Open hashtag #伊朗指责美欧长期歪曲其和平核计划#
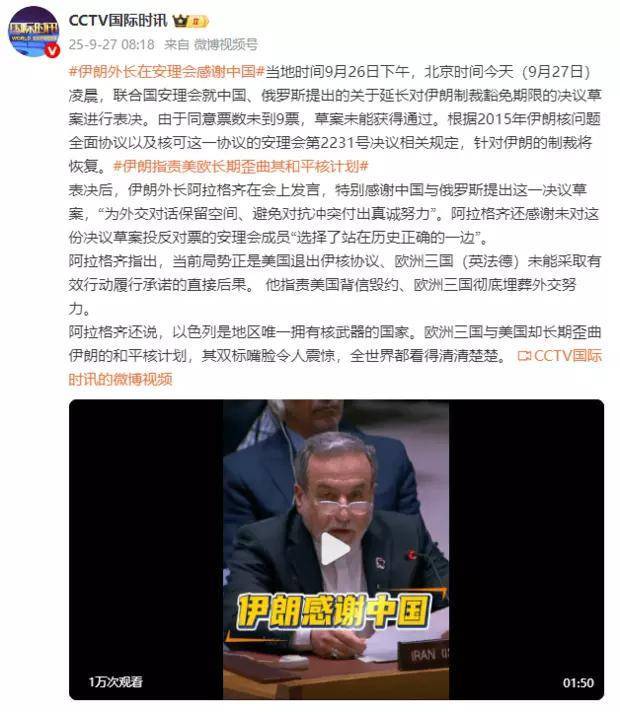Screen dimensions: 620x712 pyautogui.click(x=237, y=166)
